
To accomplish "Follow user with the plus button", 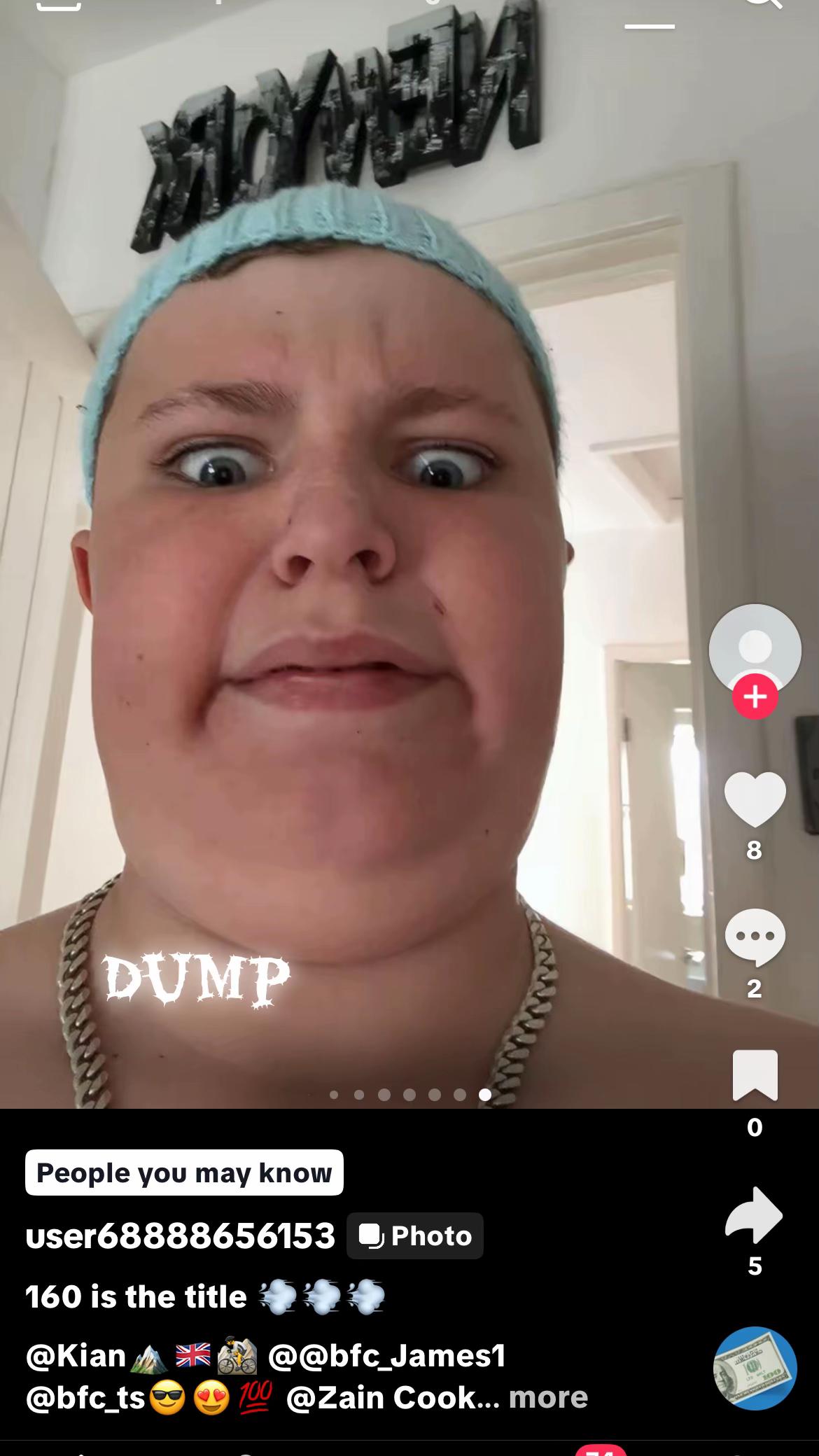I will [x=755, y=696].
